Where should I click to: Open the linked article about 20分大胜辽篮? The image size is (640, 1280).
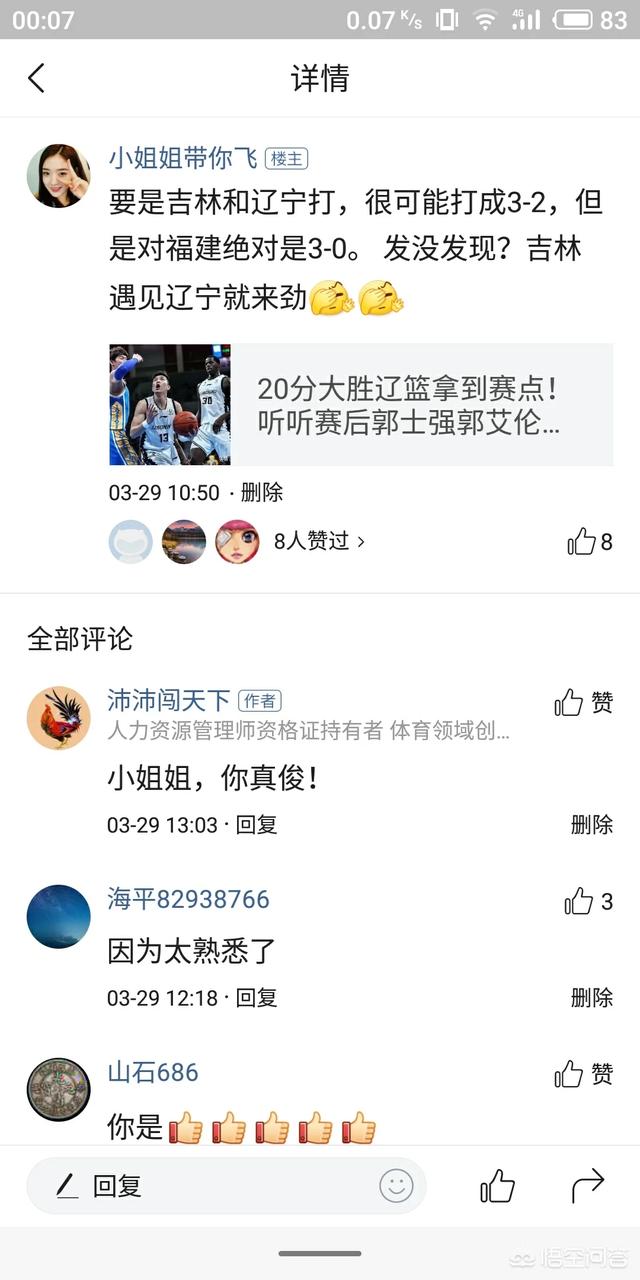point(361,405)
